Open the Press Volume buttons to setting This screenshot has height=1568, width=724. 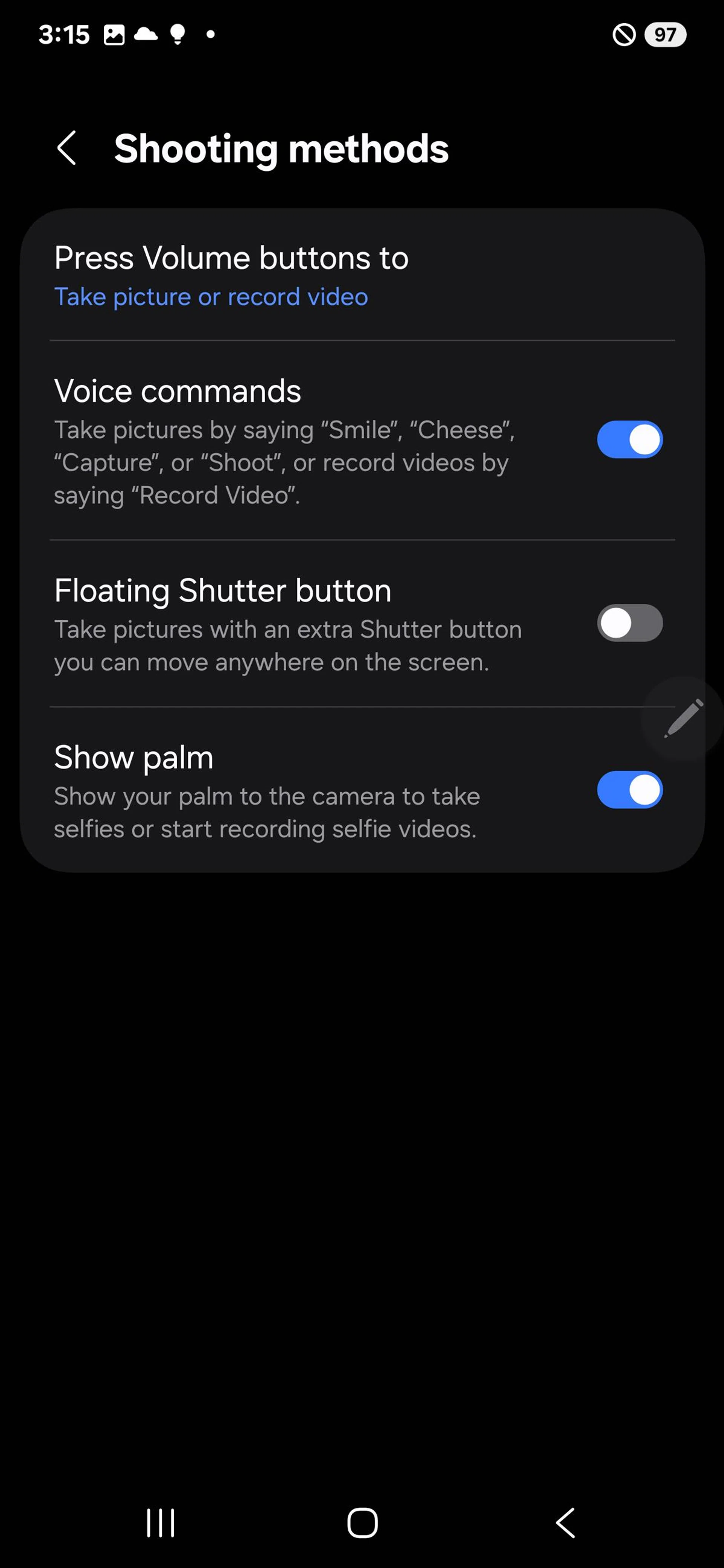(x=232, y=275)
